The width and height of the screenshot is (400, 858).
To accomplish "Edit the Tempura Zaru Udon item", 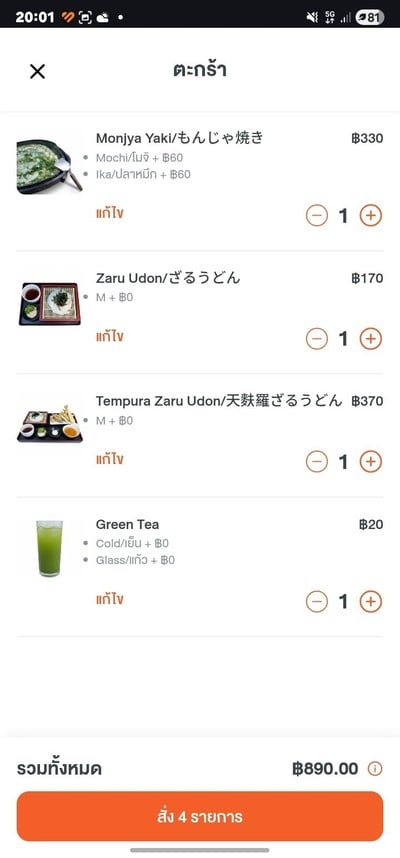I will (x=109, y=460).
